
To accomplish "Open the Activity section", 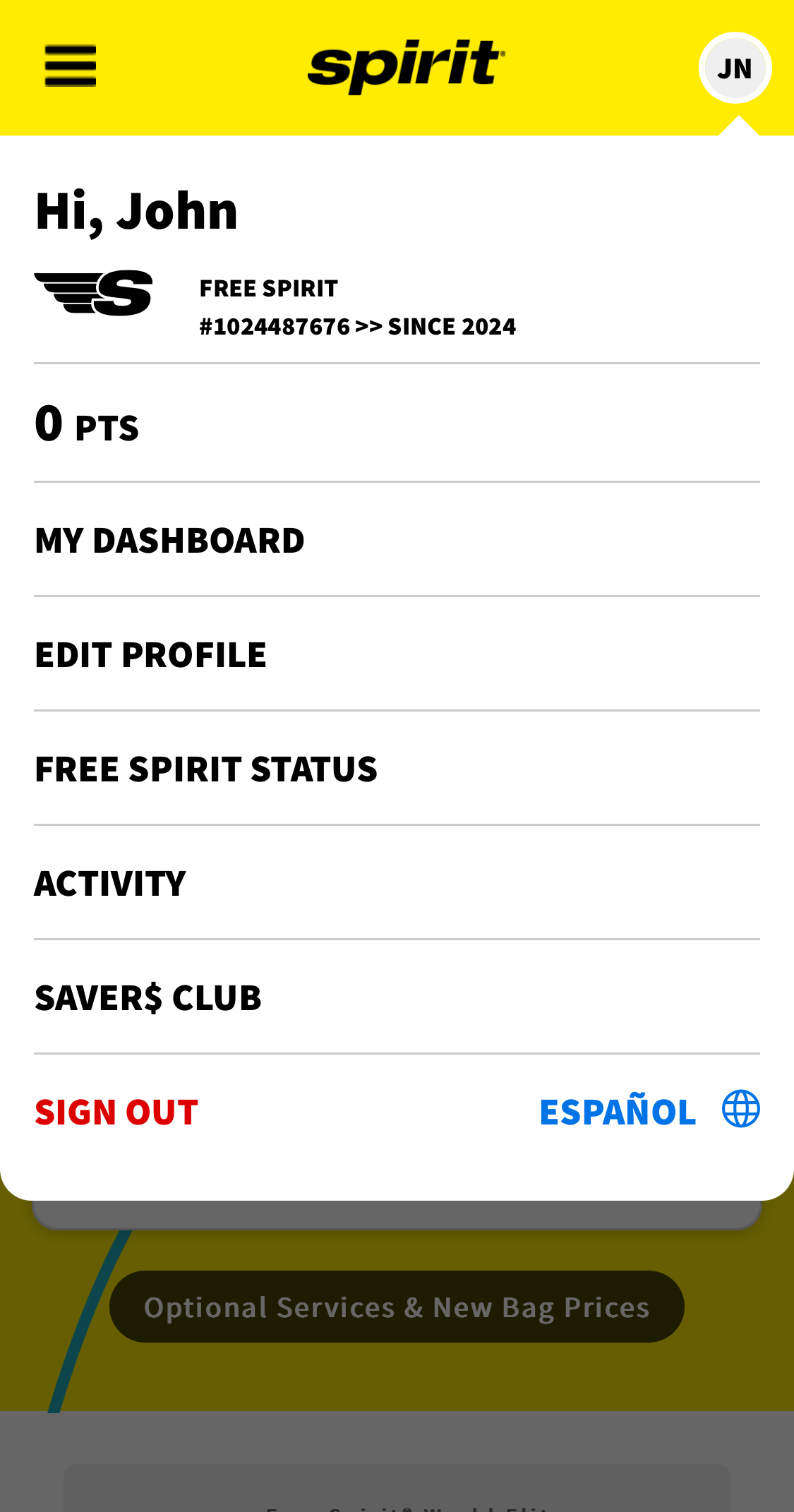I will 109,882.
